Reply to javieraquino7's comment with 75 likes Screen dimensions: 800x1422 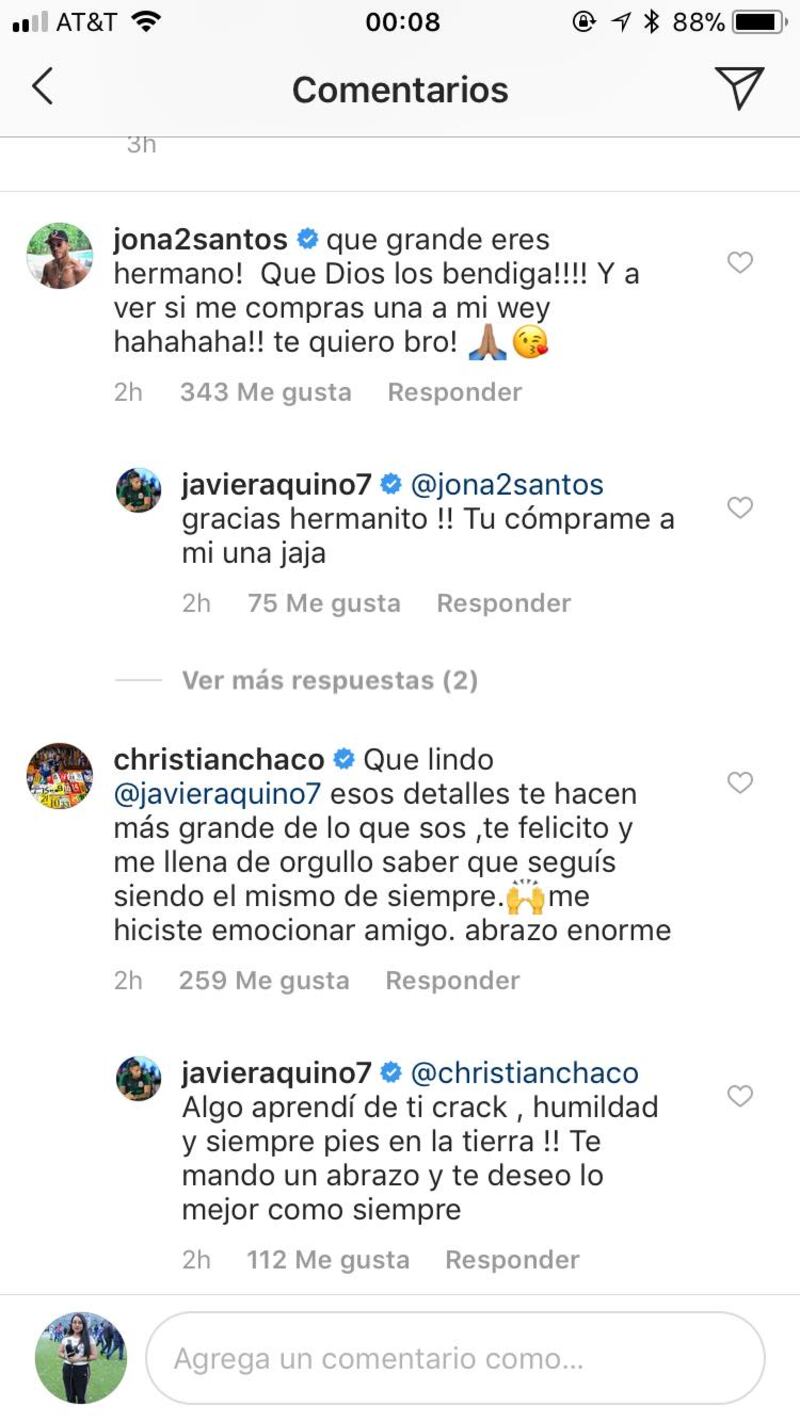(x=503, y=603)
